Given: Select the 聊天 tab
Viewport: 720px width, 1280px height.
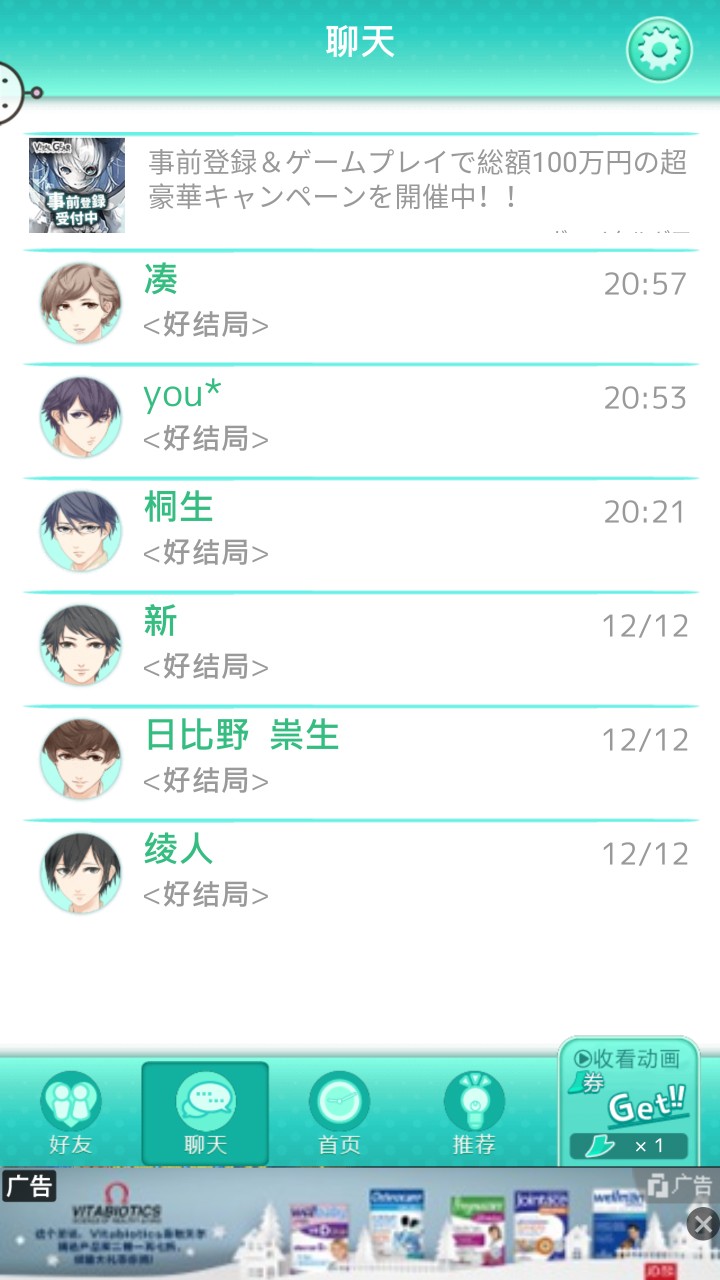Looking at the screenshot, I should 205,1113.
